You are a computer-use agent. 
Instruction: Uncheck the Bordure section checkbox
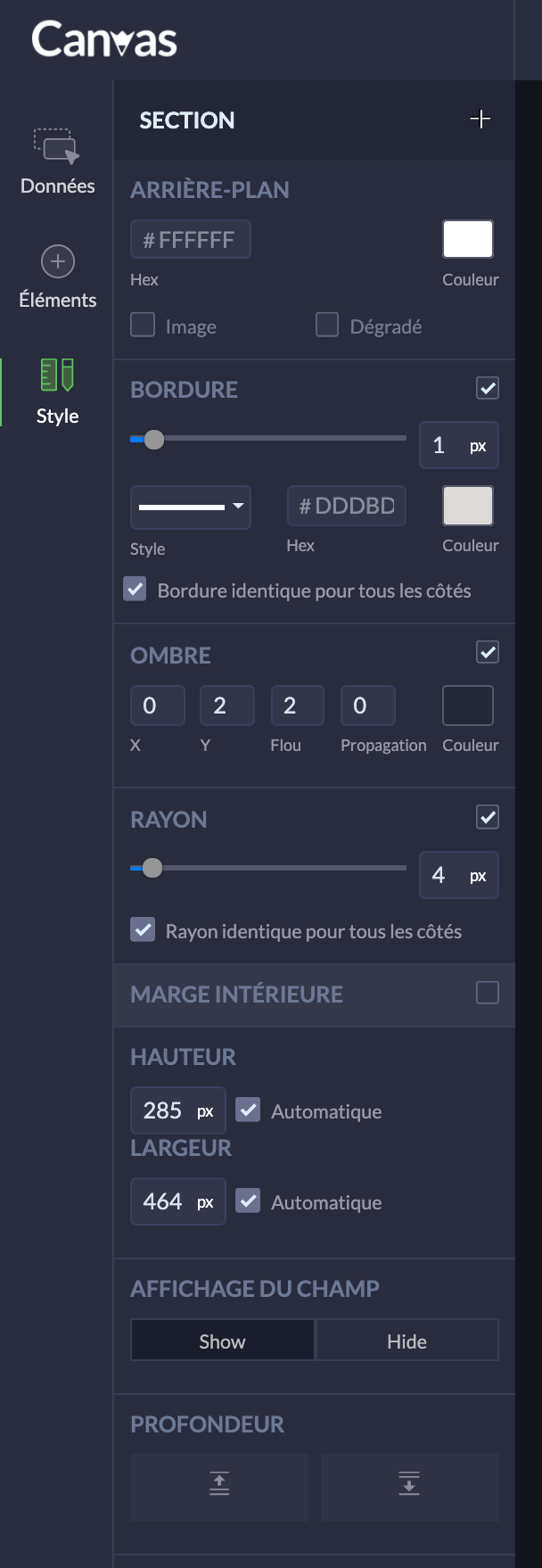pos(488,388)
